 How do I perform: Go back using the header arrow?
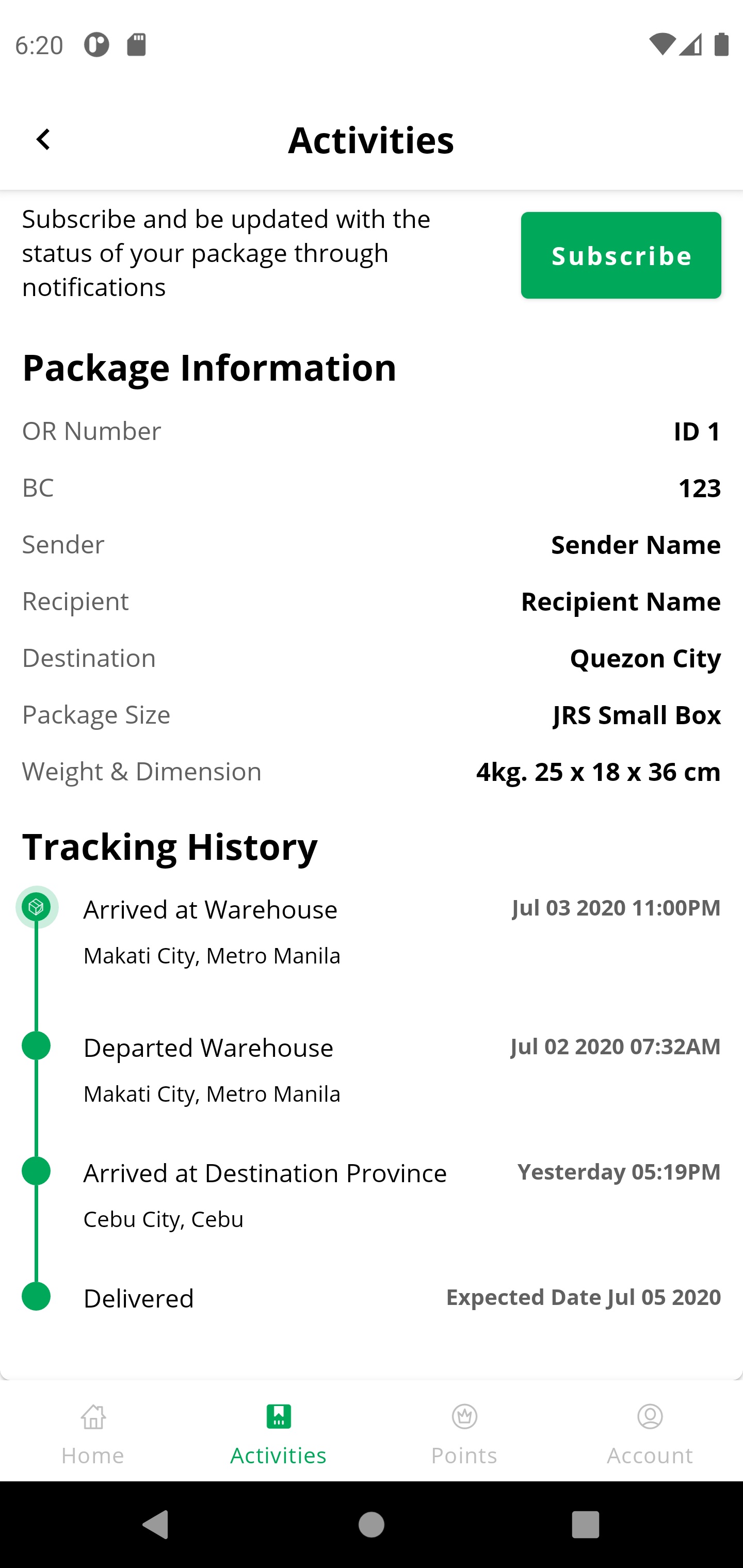tap(43, 139)
